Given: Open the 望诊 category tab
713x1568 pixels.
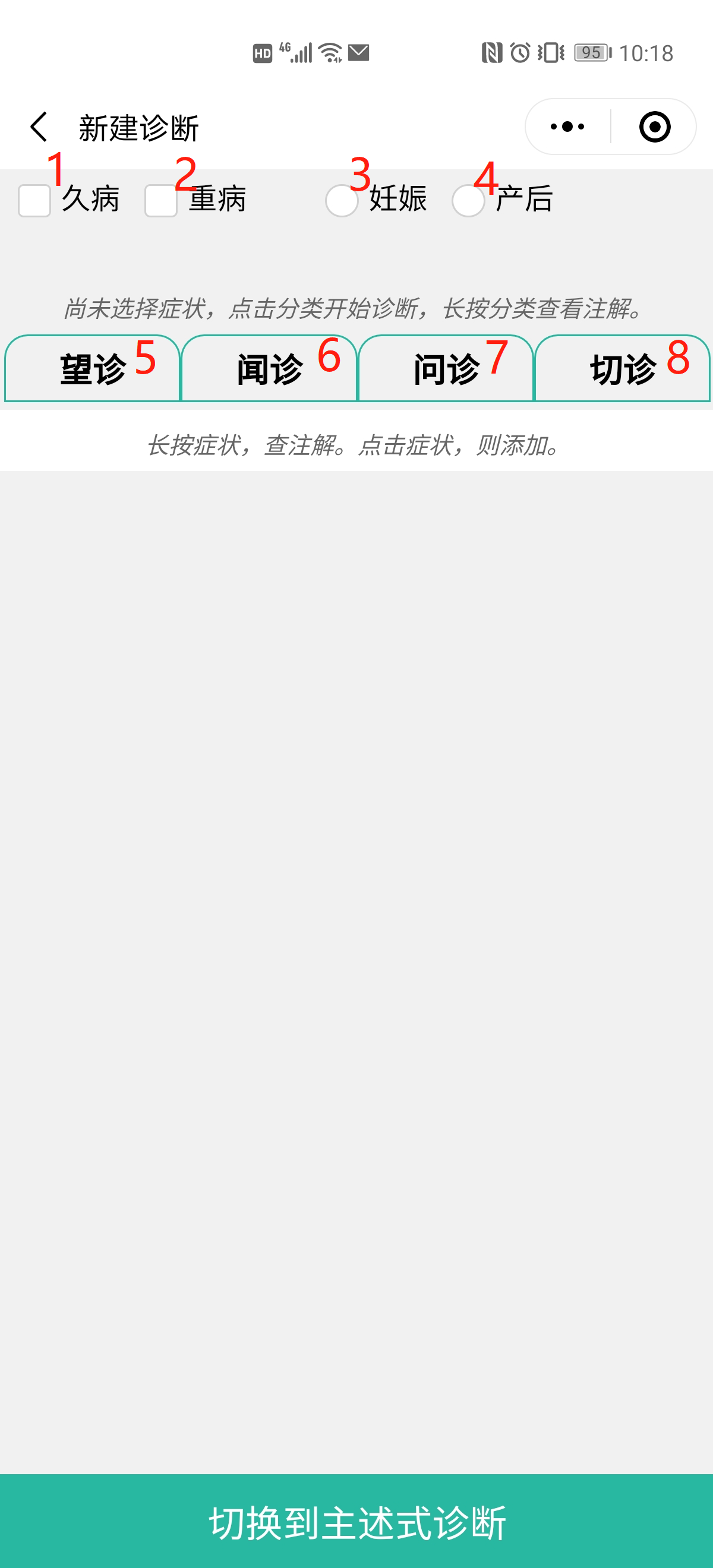Looking at the screenshot, I should [93, 368].
